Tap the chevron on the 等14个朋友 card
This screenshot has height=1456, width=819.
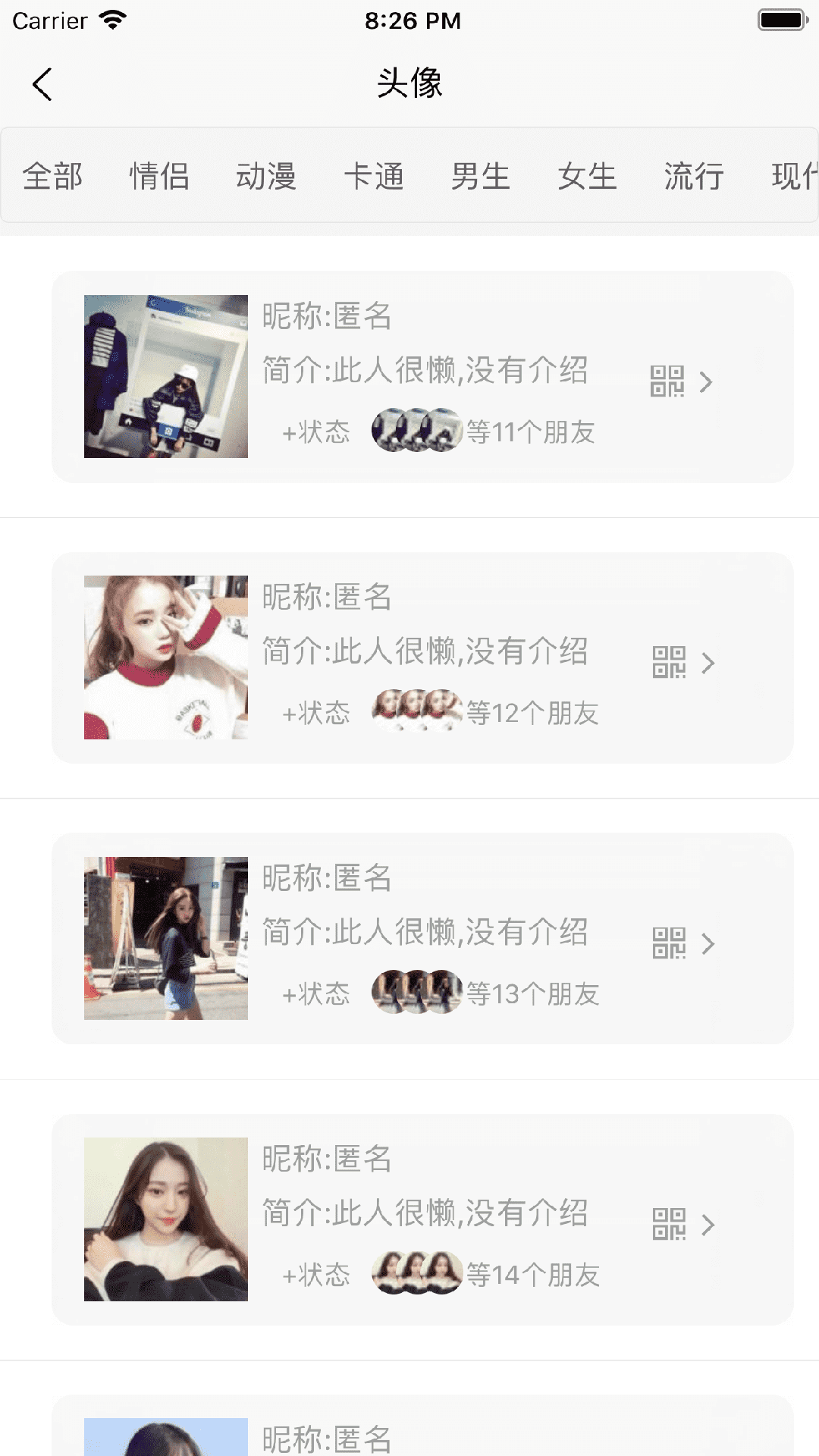708,1225
